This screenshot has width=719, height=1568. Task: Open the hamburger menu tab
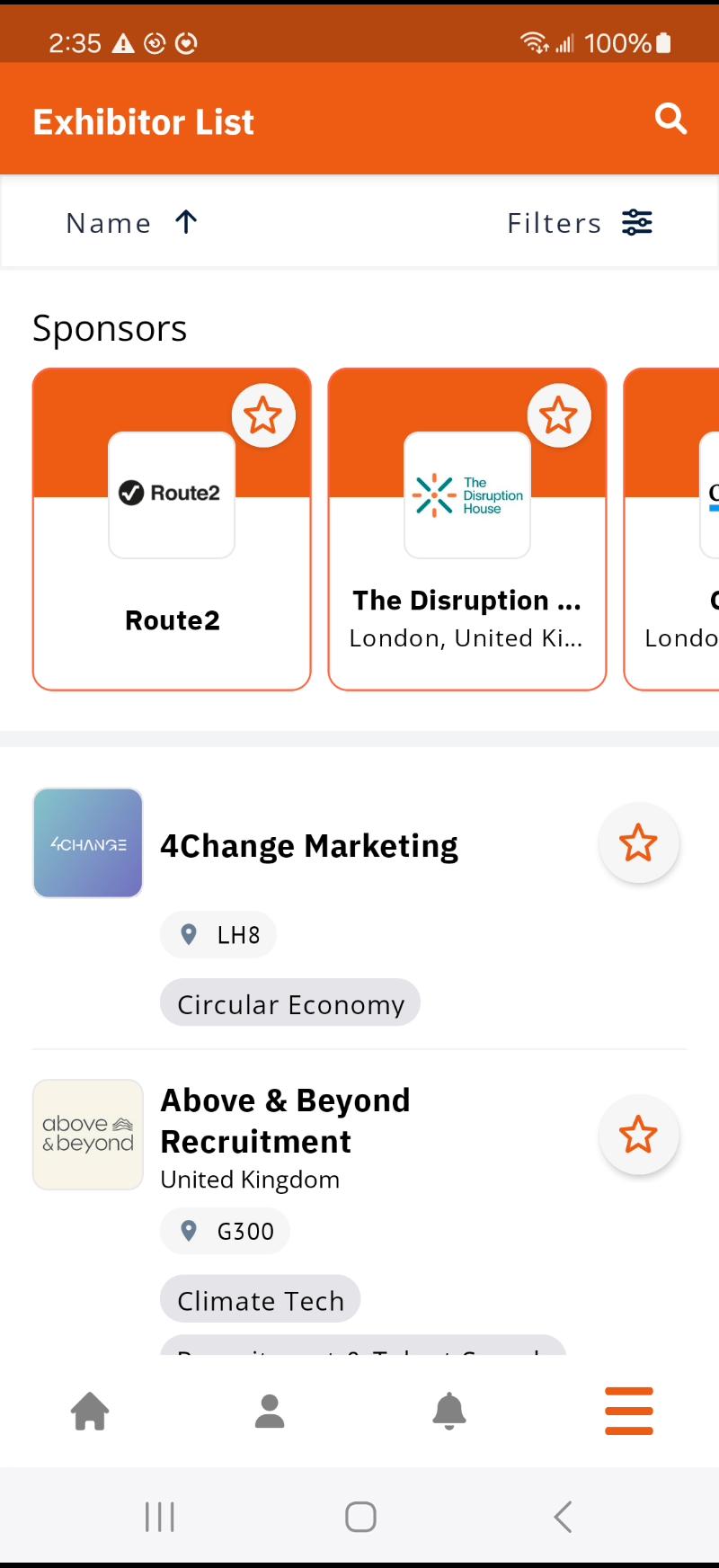coord(629,1411)
